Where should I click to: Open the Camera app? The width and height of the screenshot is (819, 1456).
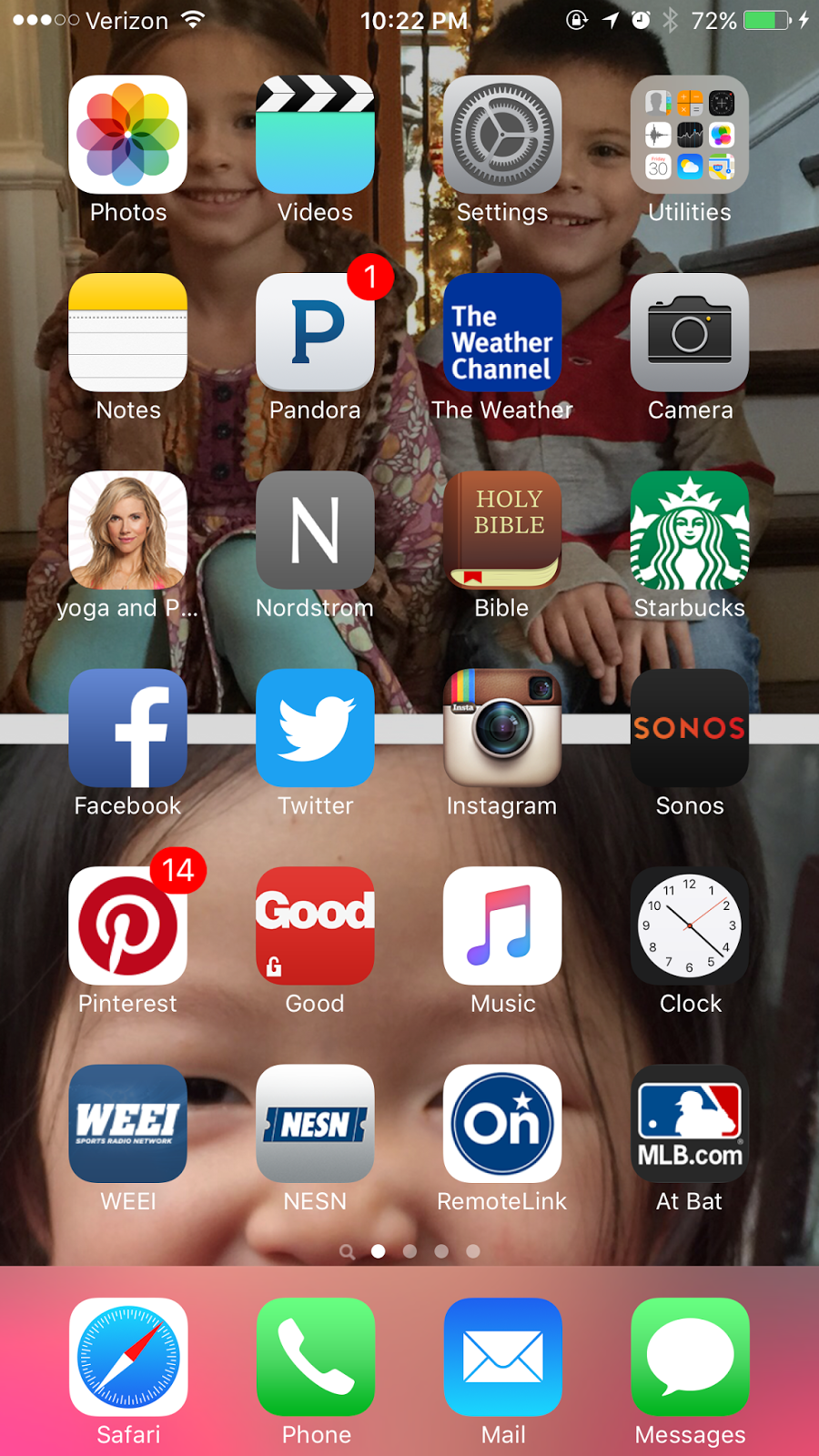(690, 332)
